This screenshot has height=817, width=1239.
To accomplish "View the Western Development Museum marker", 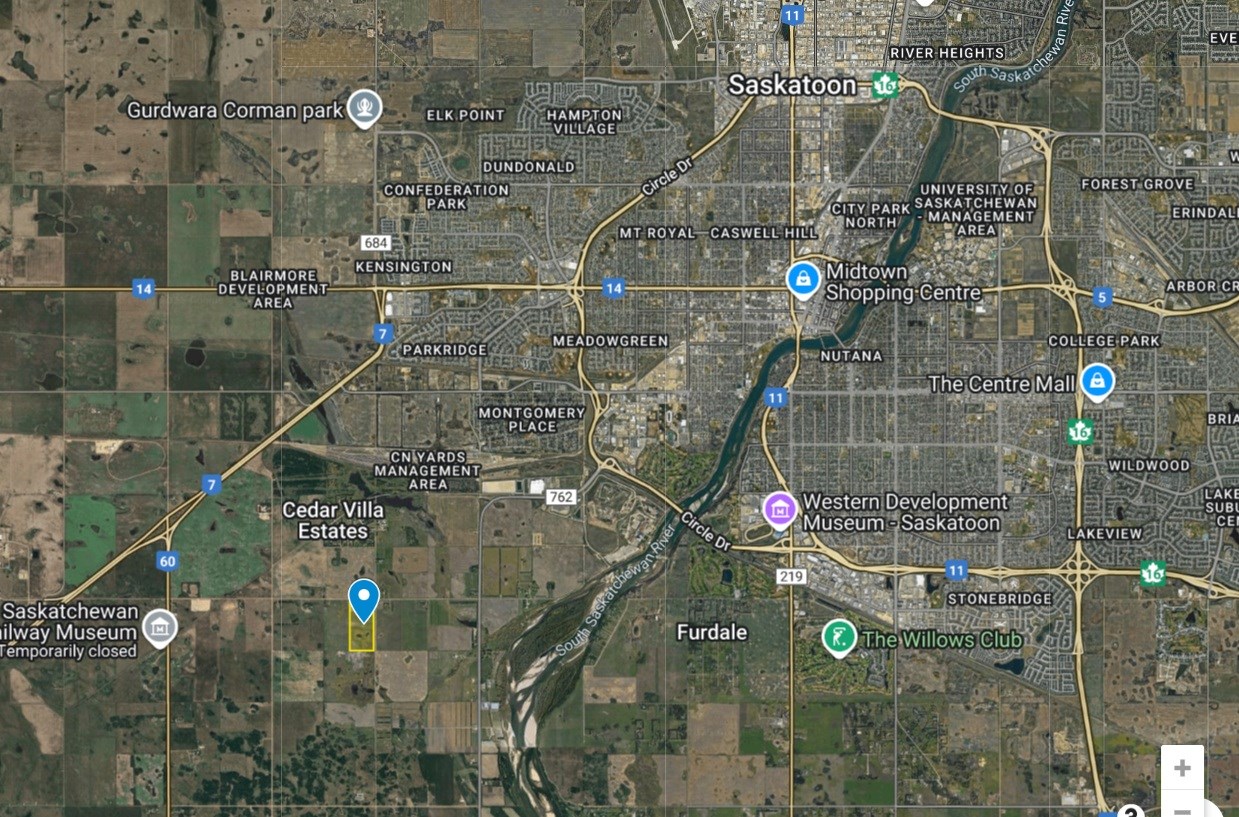I will click(780, 510).
